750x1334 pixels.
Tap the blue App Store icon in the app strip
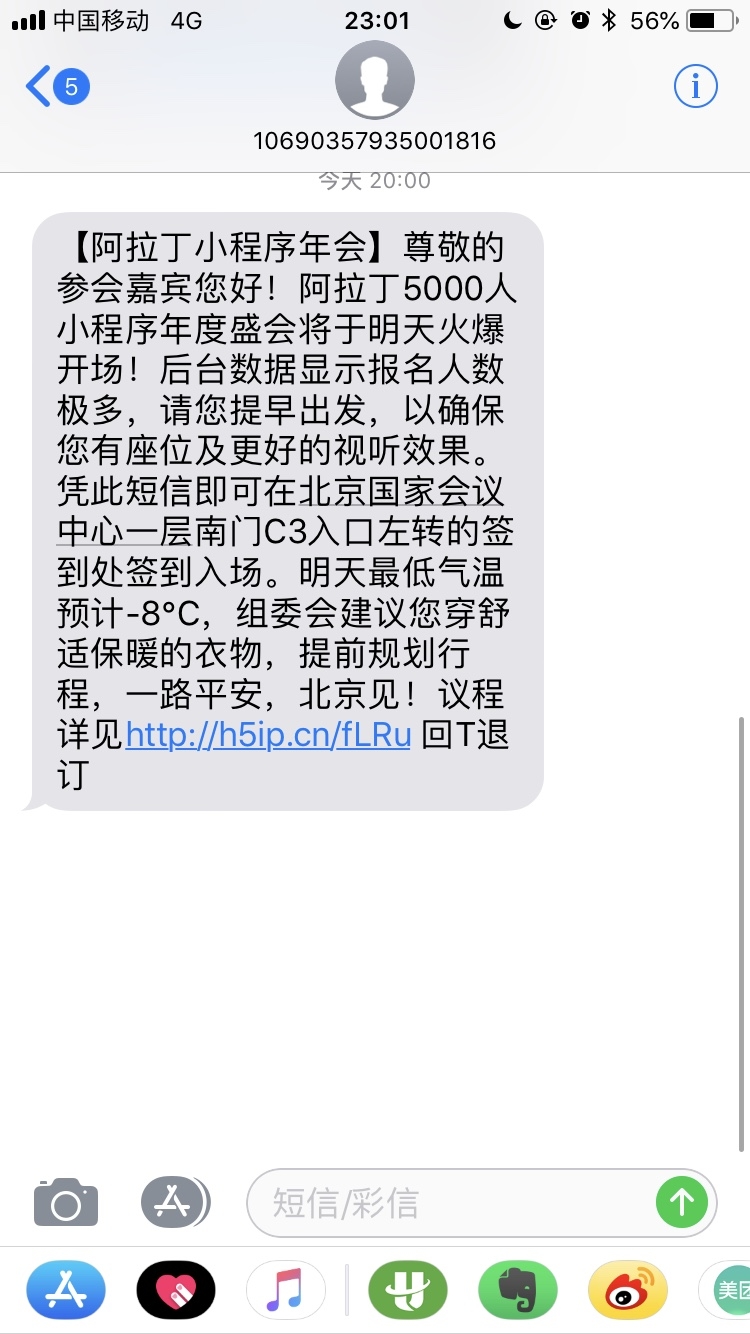point(65,1290)
